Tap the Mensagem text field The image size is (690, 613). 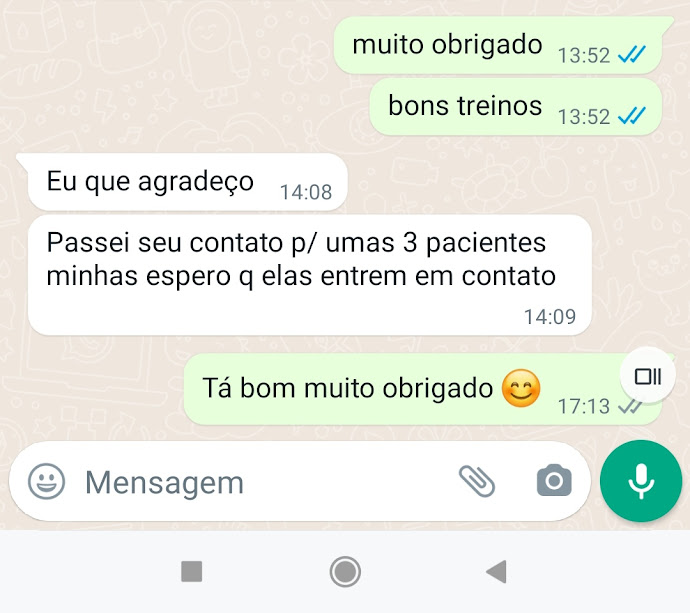pyautogui.click(x=264, y=482)
